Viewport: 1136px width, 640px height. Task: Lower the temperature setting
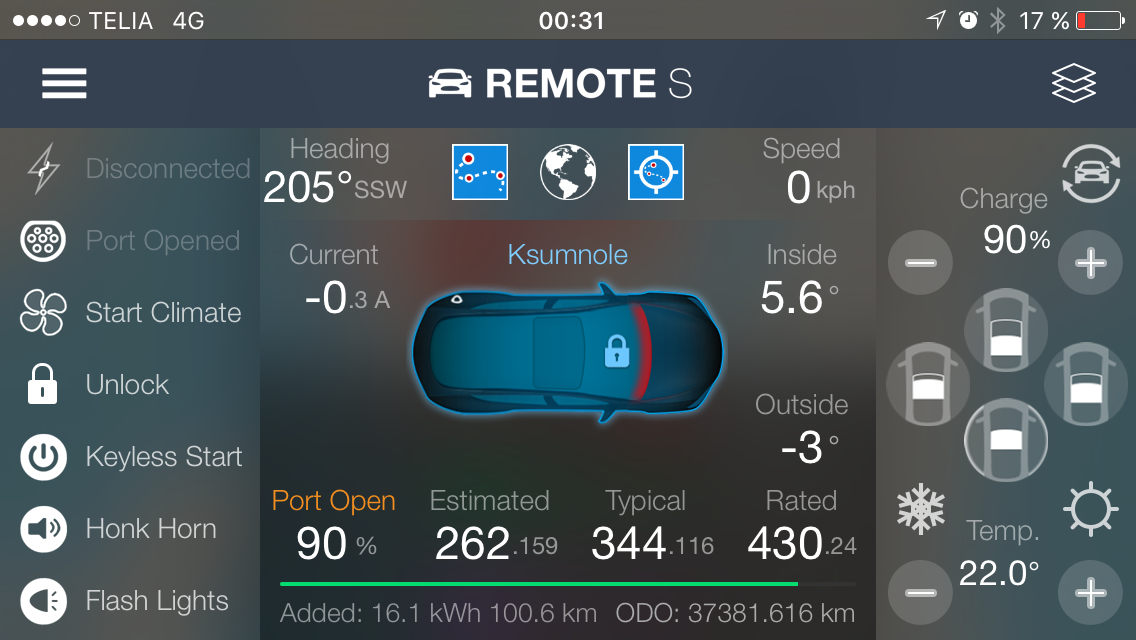click(x=920, y=593)
